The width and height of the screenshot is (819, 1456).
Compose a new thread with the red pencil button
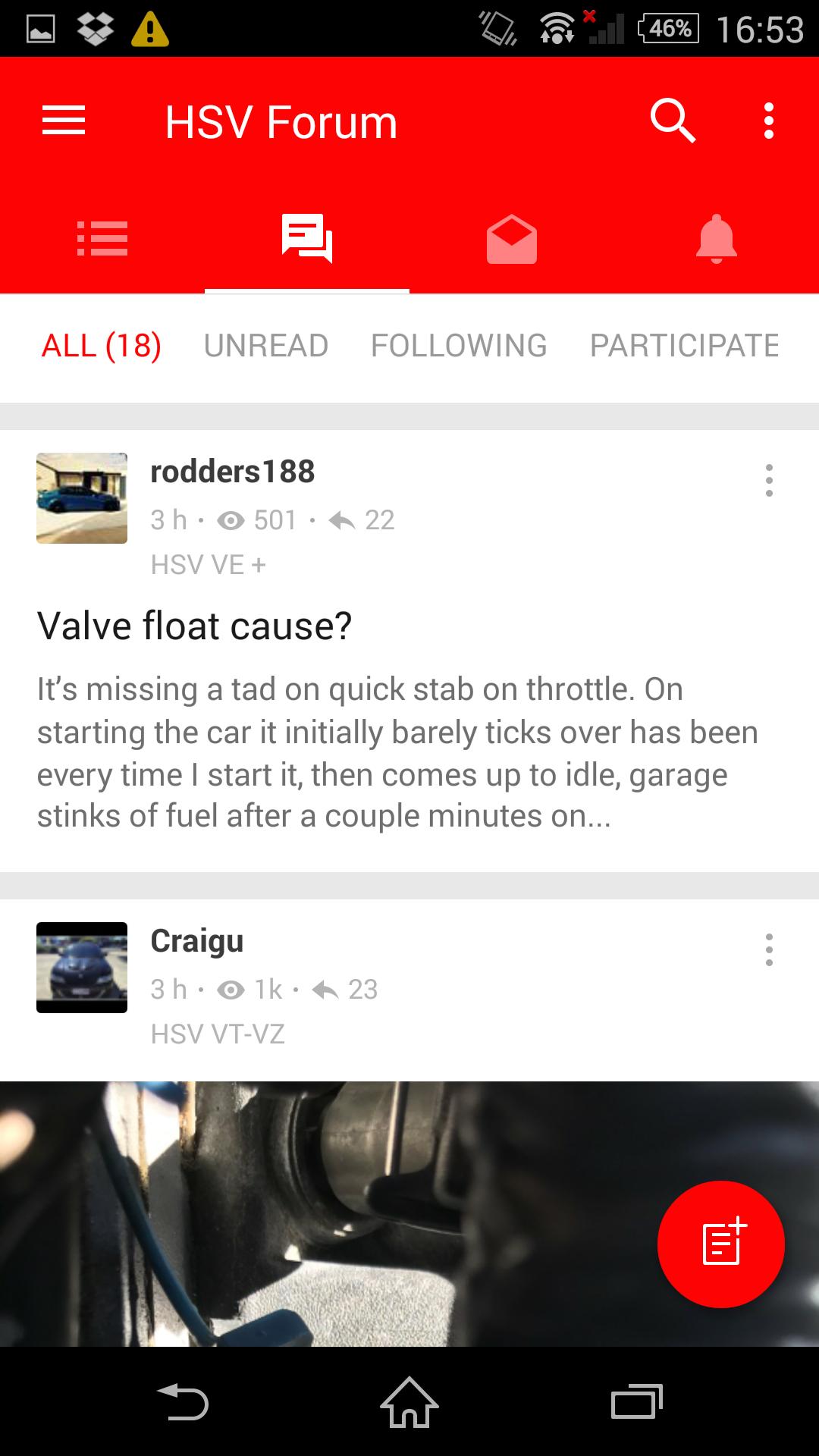[719, 1244]
